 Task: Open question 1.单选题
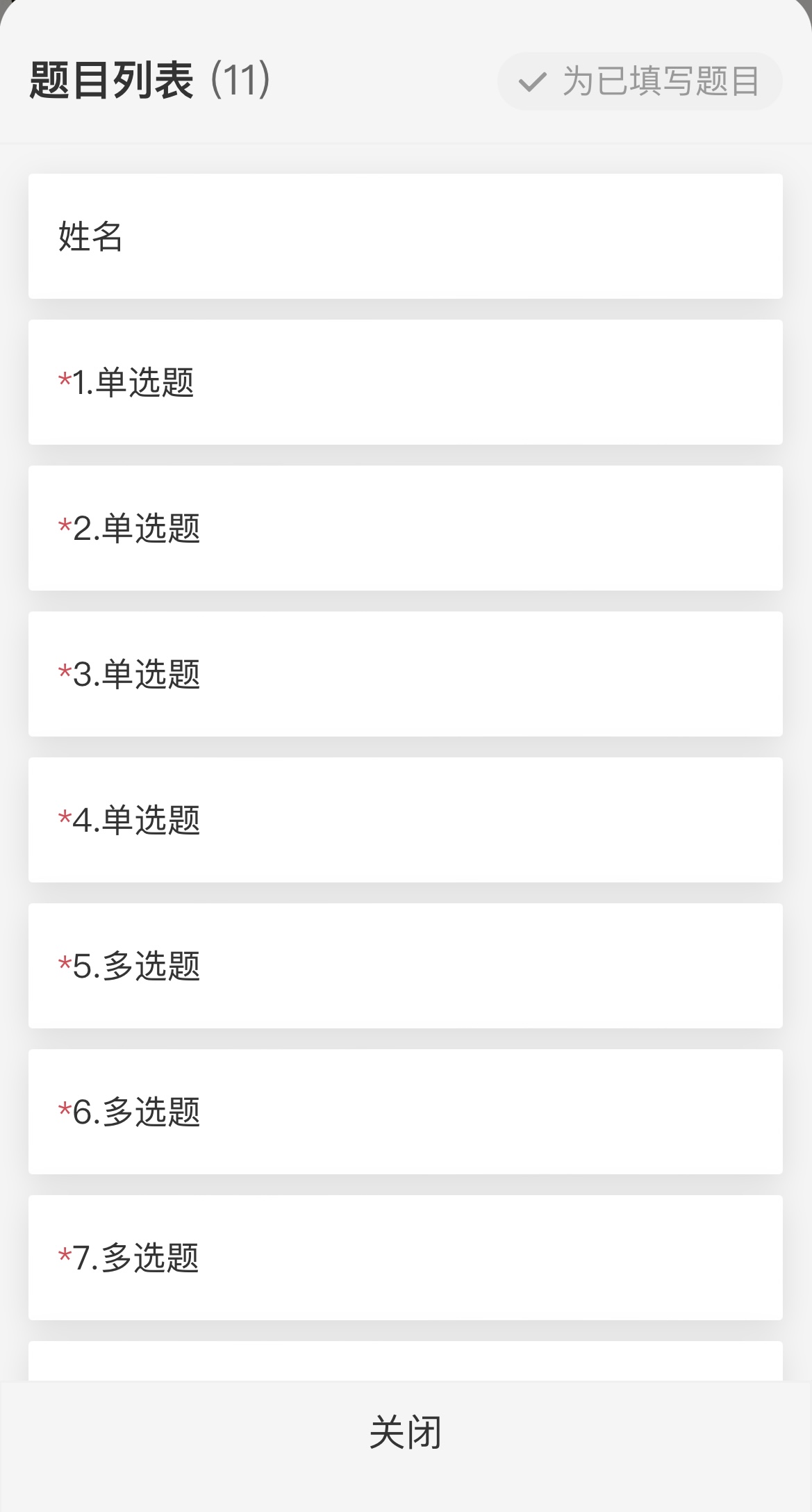click(405, 382)
